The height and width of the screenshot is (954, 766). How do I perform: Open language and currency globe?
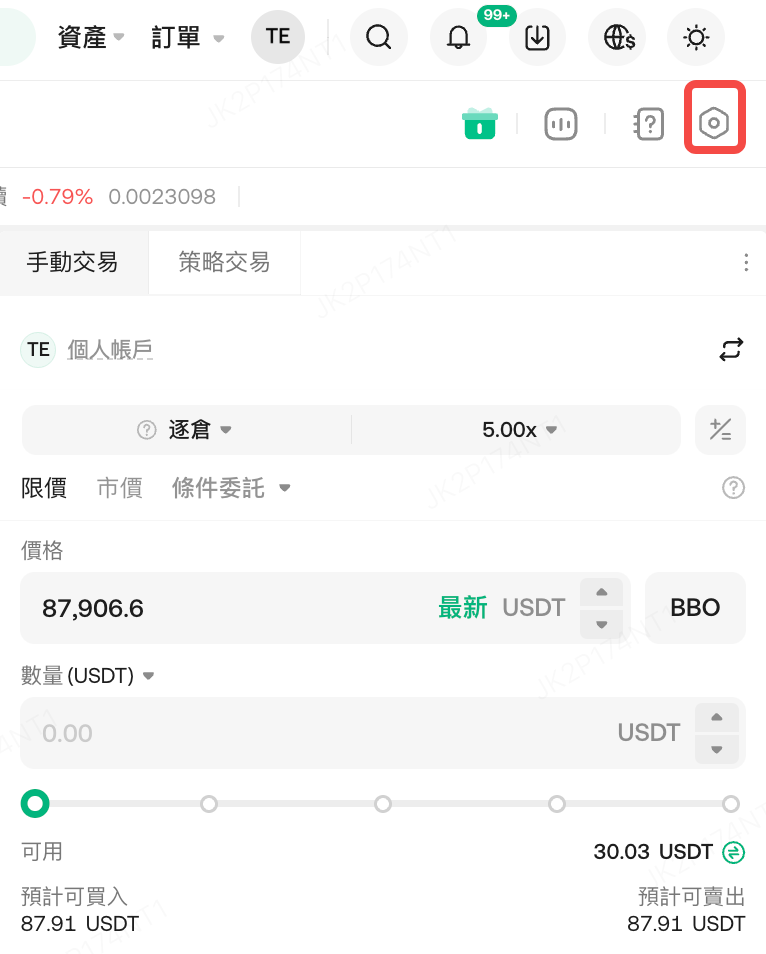617,37
